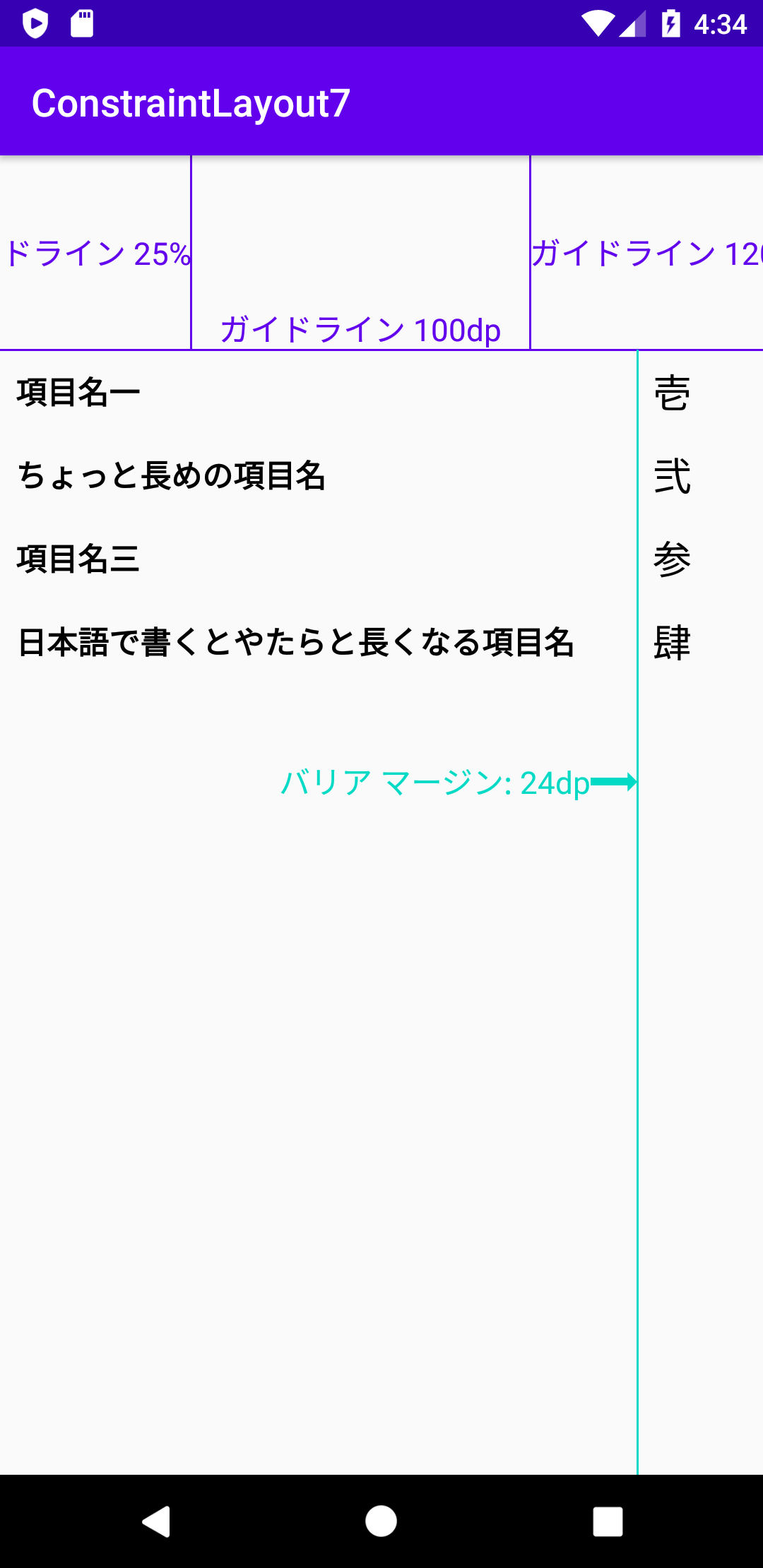Tap the battery charging icon
The image size is (763, 1568).
pyautogui.click(x=670, y=23)
